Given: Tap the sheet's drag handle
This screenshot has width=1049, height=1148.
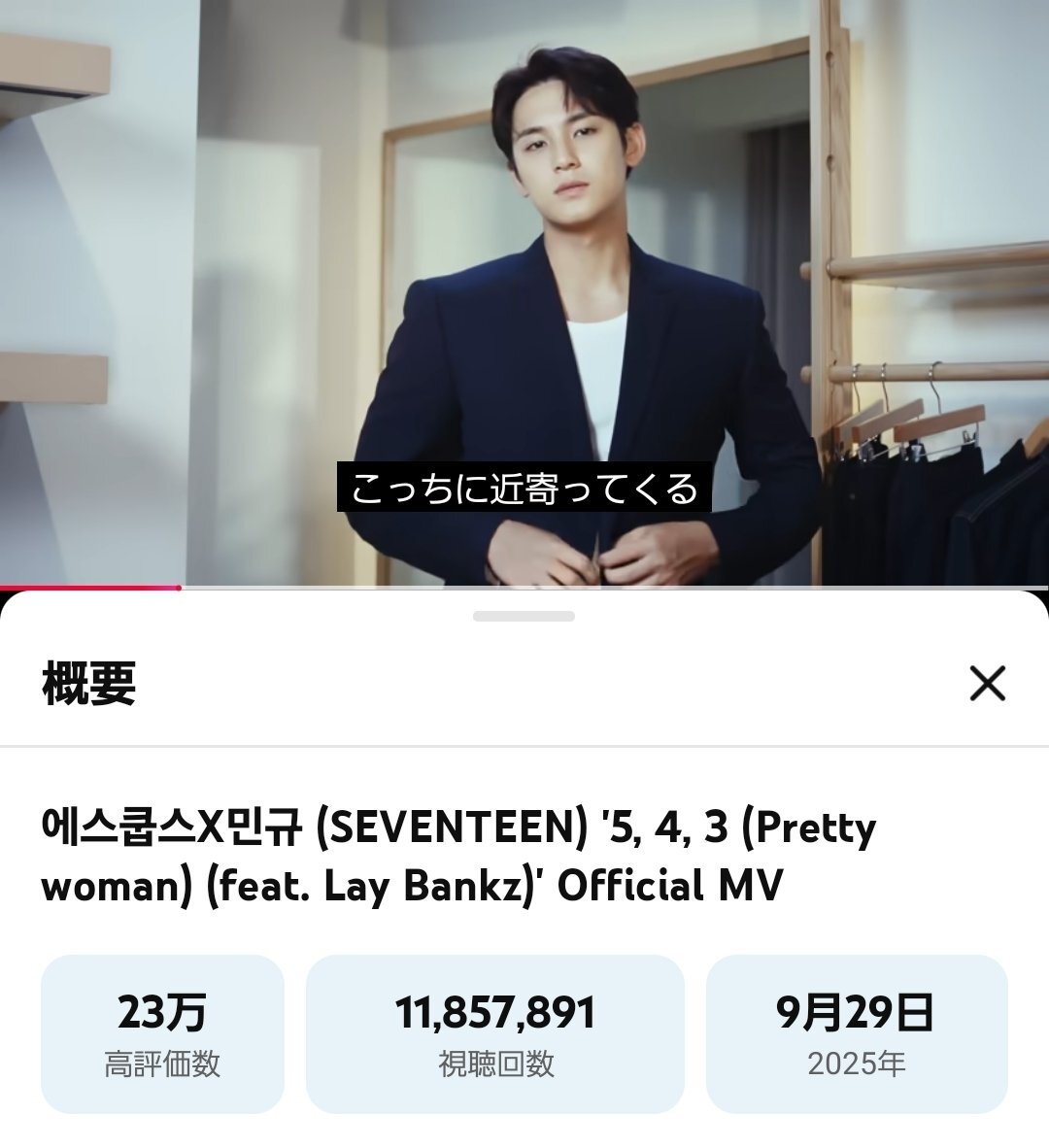Looking at the screenshot, I should click(x=524, y=616).
